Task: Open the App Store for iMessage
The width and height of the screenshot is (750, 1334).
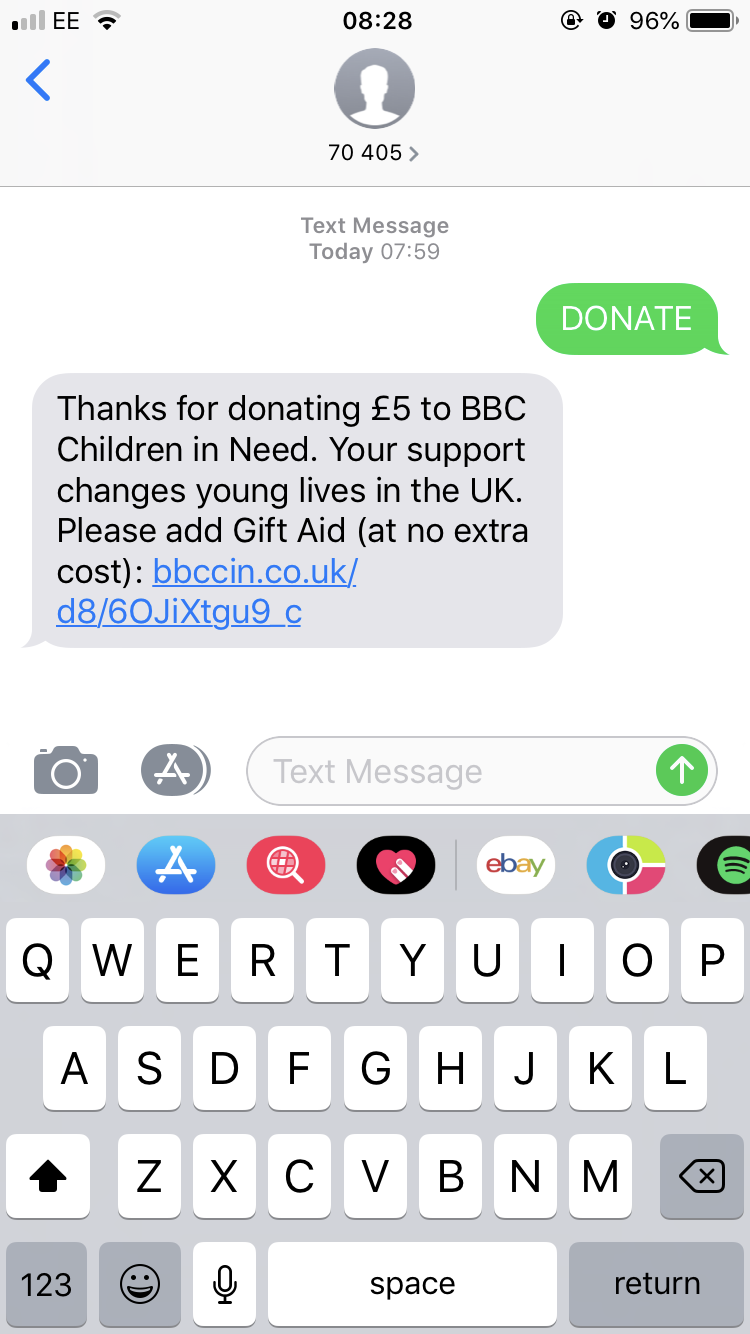Action: tap(176, 864)
